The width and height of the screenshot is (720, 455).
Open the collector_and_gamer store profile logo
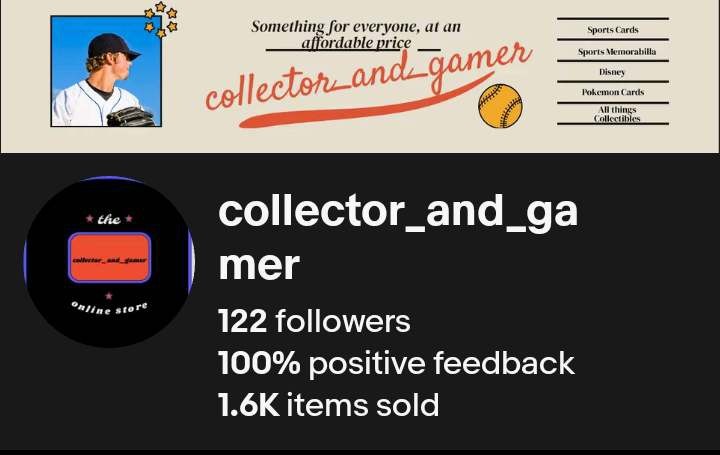tap(109, 262)
